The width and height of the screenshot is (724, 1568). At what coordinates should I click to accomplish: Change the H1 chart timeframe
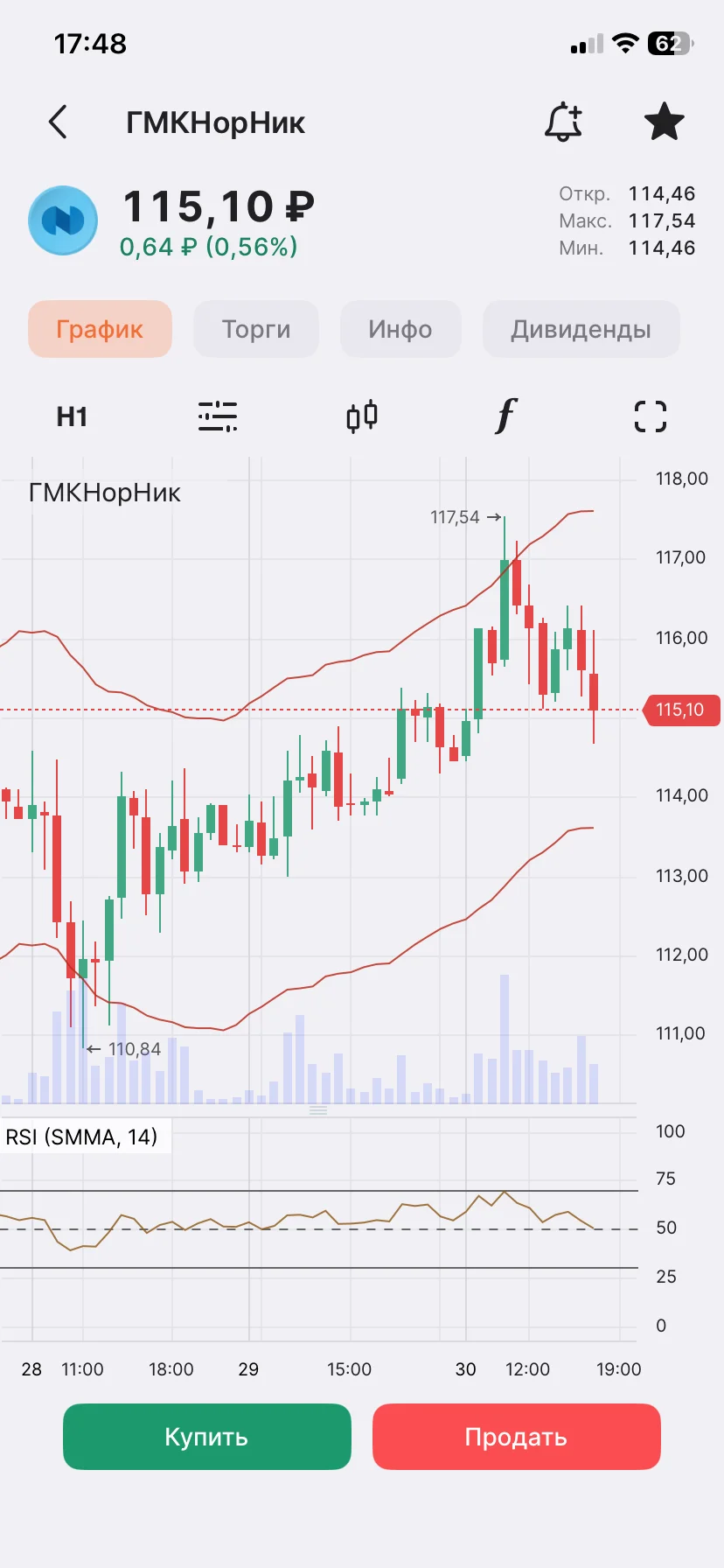72,416
